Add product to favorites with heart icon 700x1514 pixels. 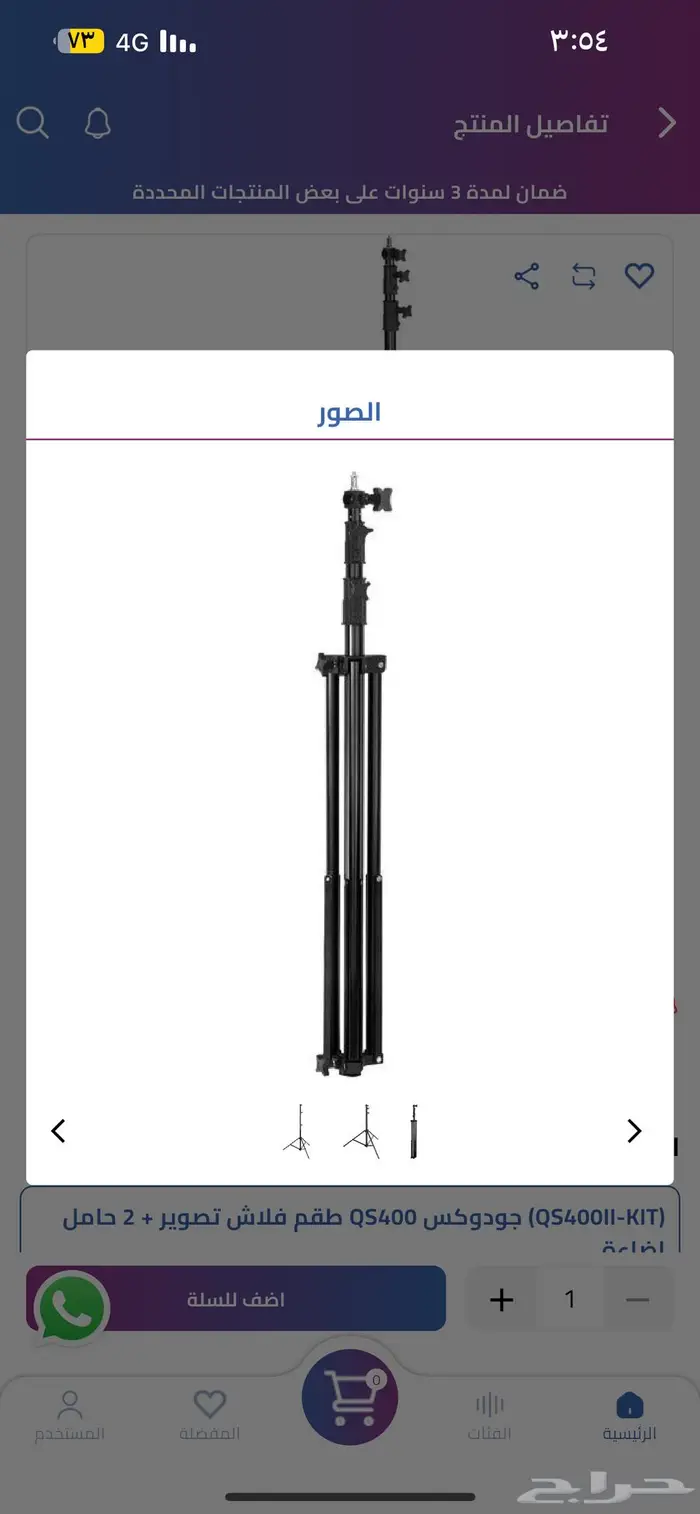[x=639, y=276]
